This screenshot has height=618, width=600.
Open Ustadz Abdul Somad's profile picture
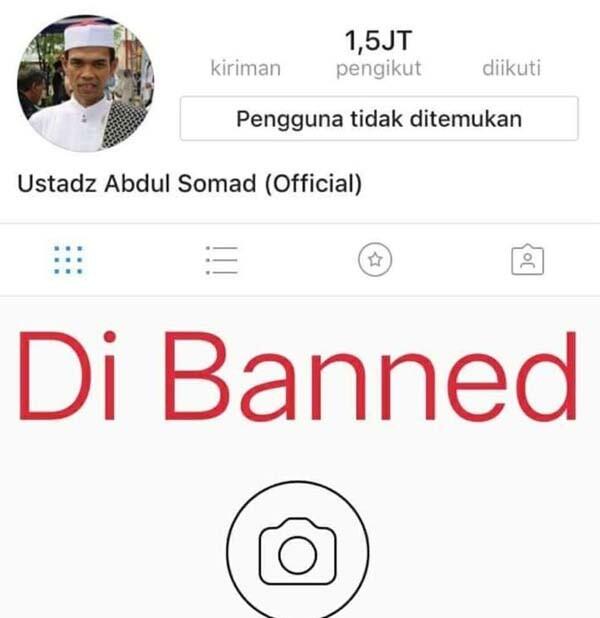85,85
